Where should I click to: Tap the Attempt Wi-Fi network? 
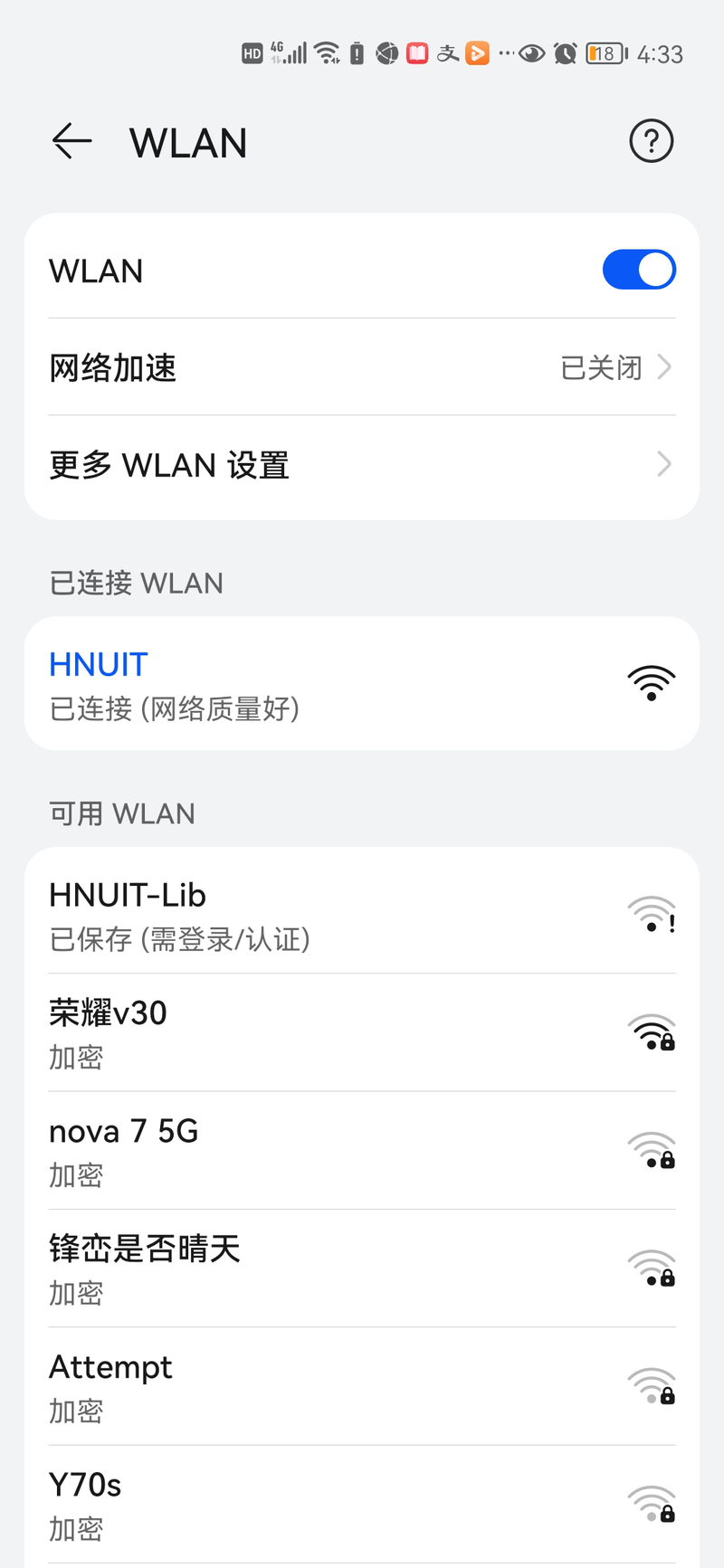[x=362, y=1386]
